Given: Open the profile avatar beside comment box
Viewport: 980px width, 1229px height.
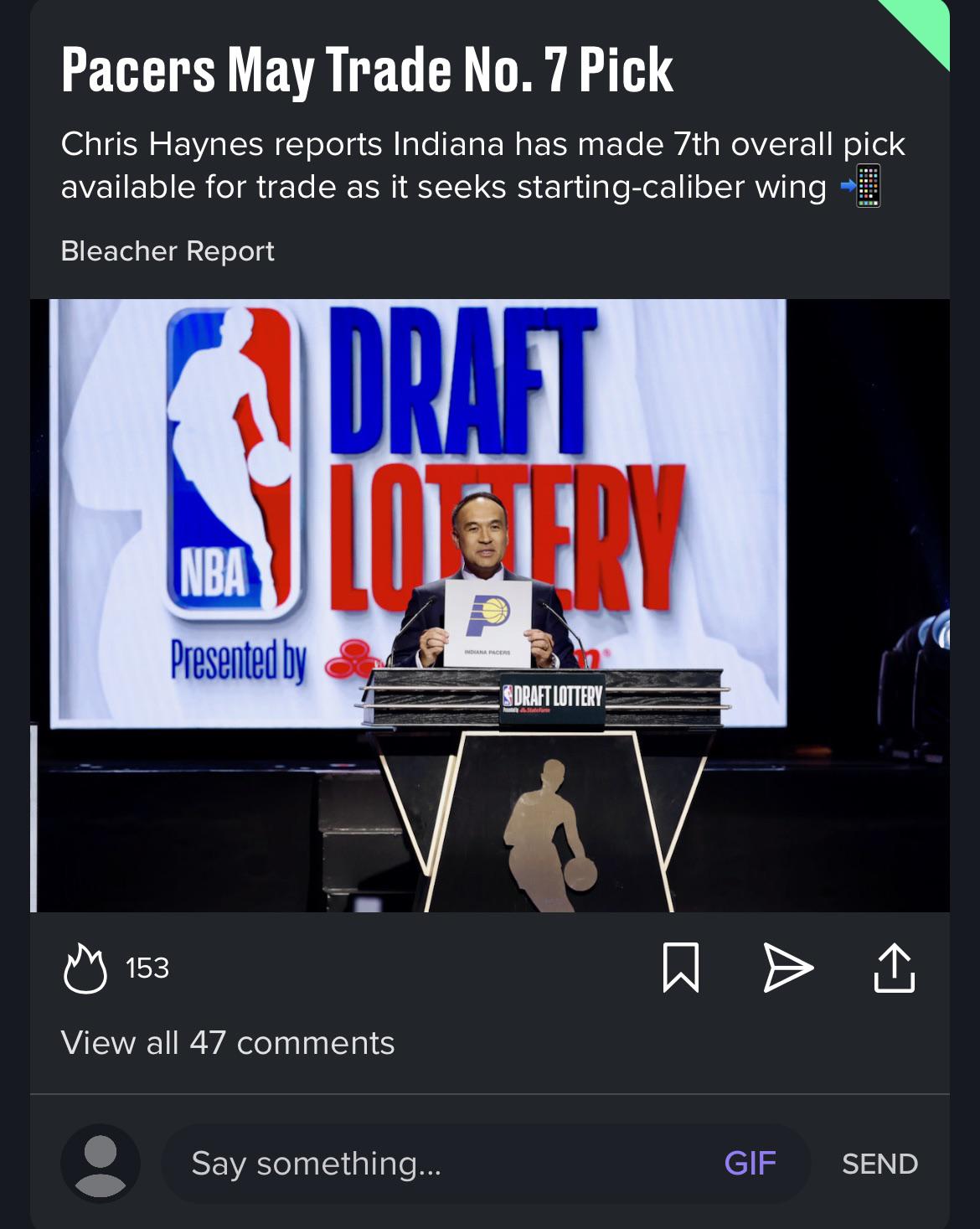Looking at the screenshot, I should coord(101,1164).
